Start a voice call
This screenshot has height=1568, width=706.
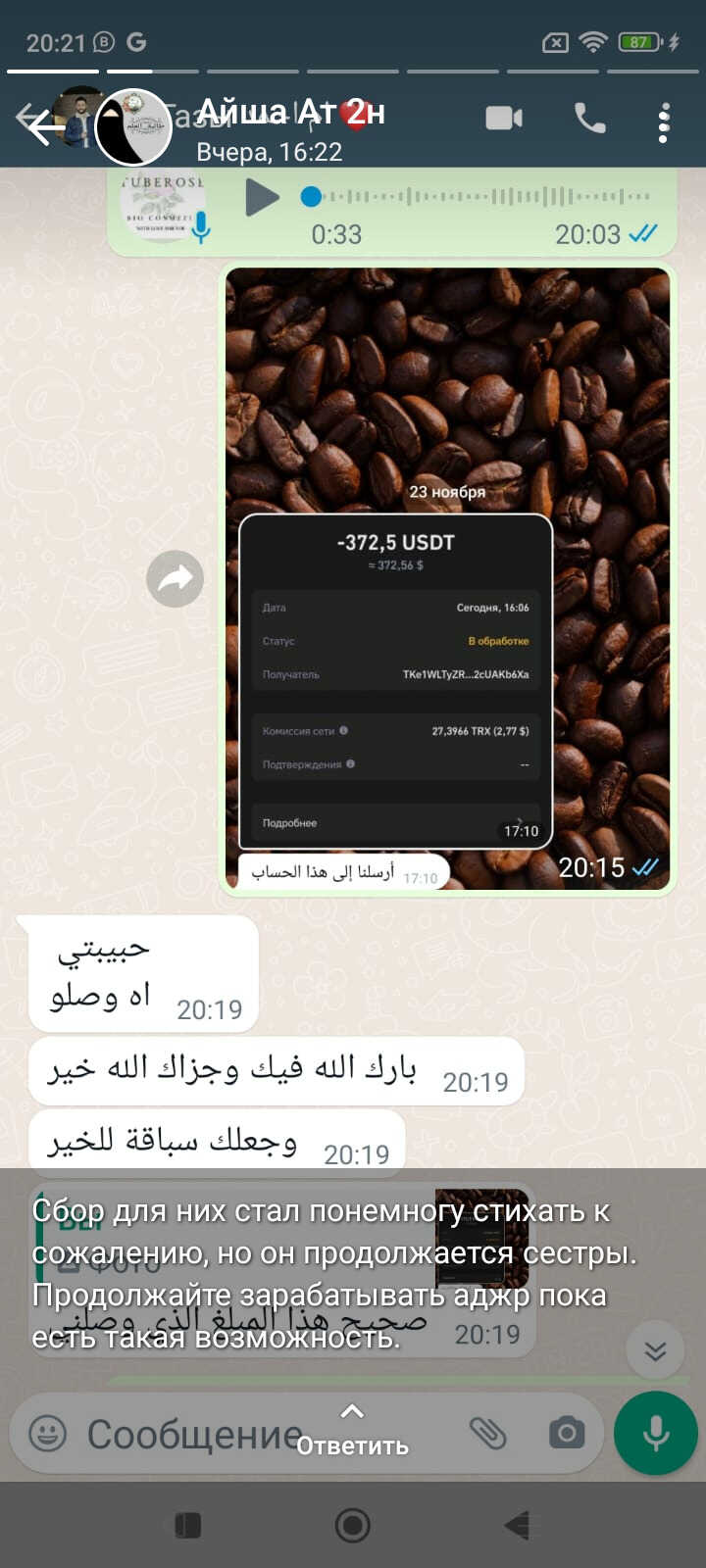[x=589, y=119]
